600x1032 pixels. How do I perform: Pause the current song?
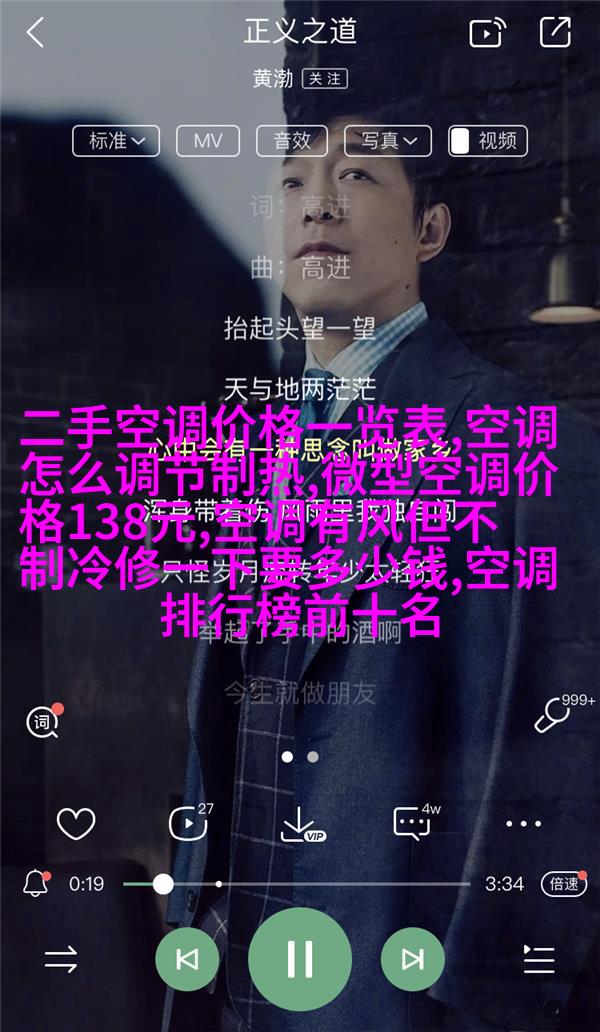[x=300, y=960]
